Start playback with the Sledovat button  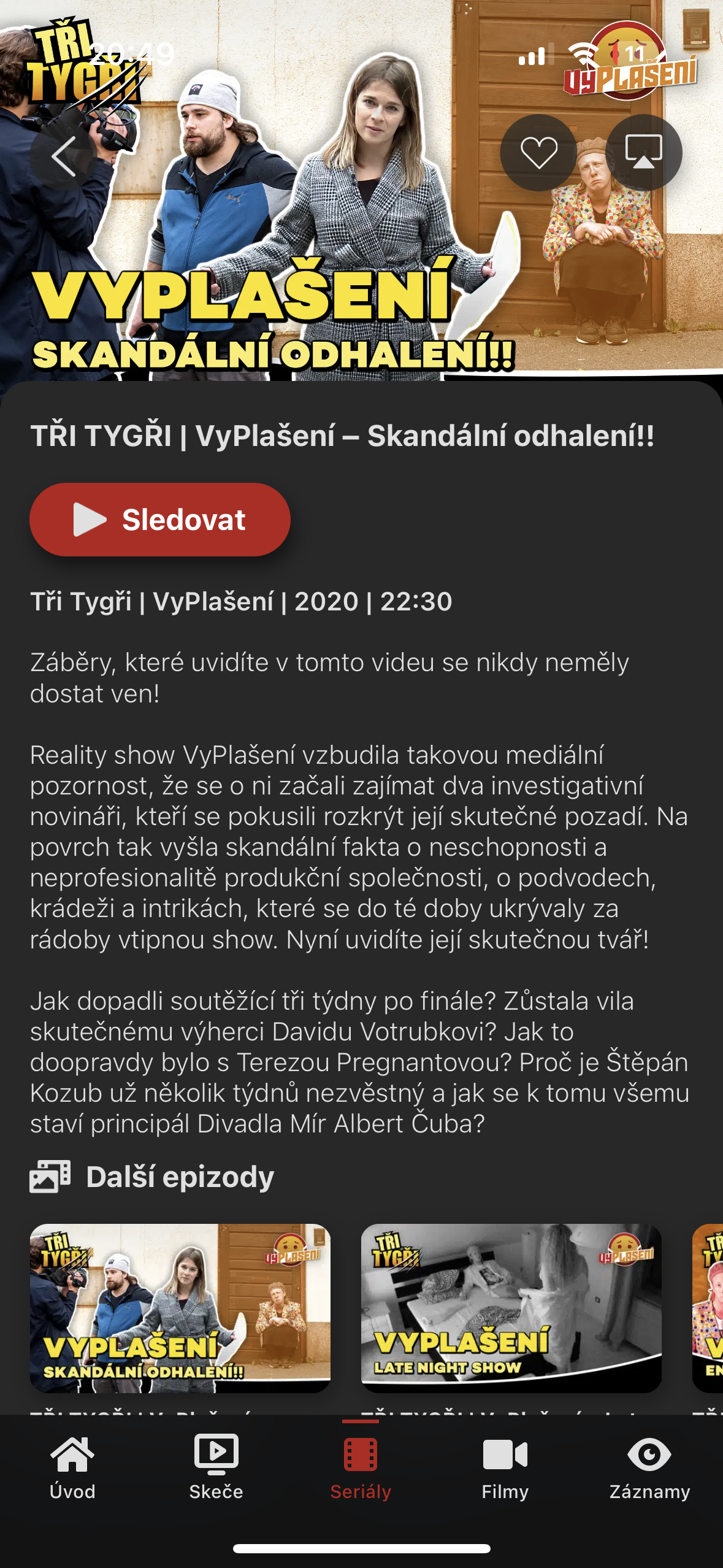click(x=160, y=520)
